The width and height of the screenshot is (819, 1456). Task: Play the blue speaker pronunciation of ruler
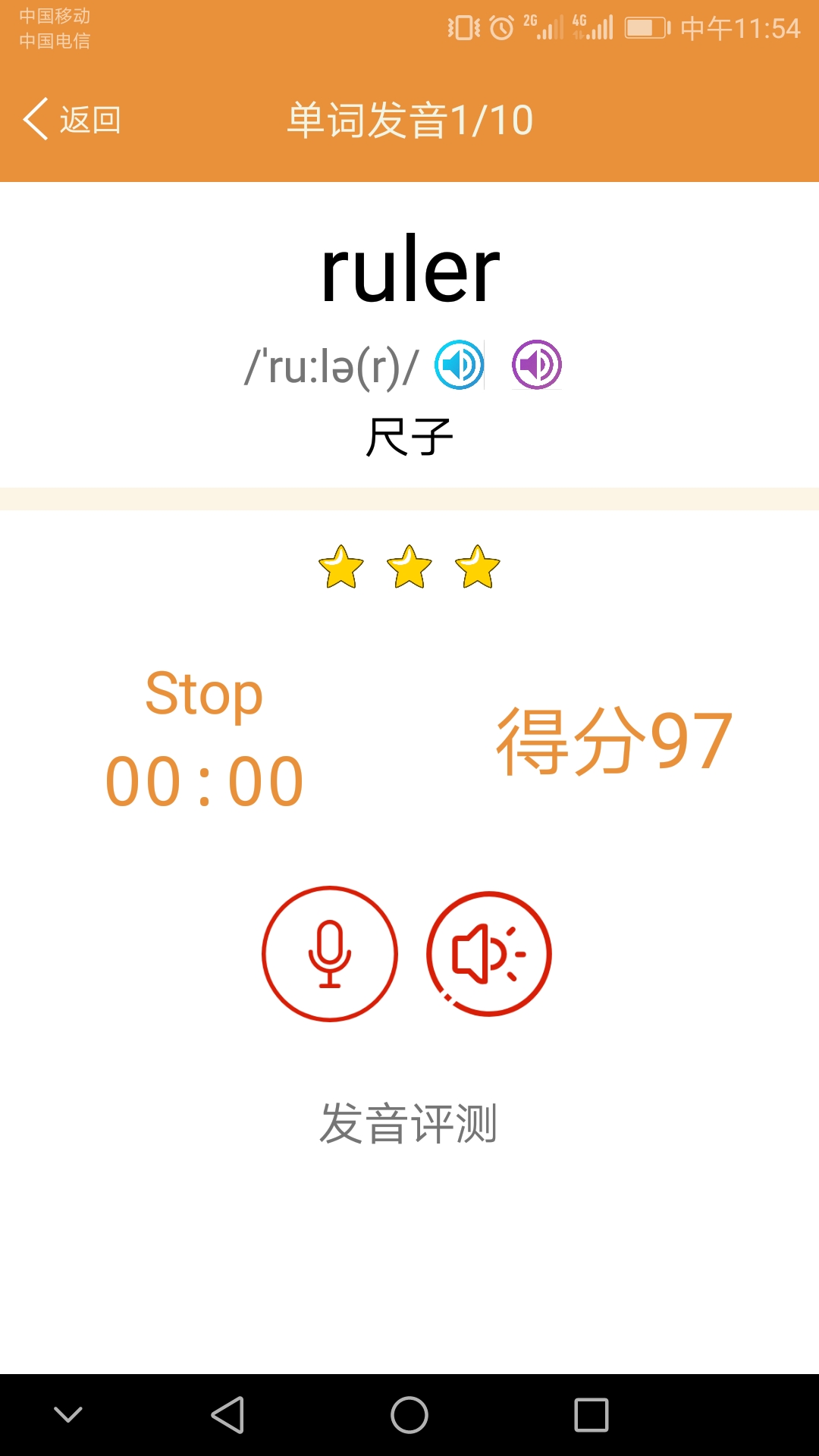[459, 365]
